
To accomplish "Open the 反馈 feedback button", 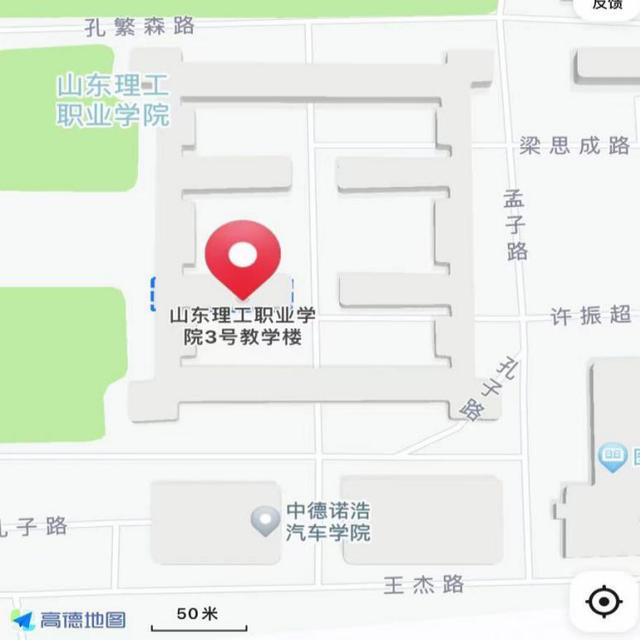I will pos(607,5).
